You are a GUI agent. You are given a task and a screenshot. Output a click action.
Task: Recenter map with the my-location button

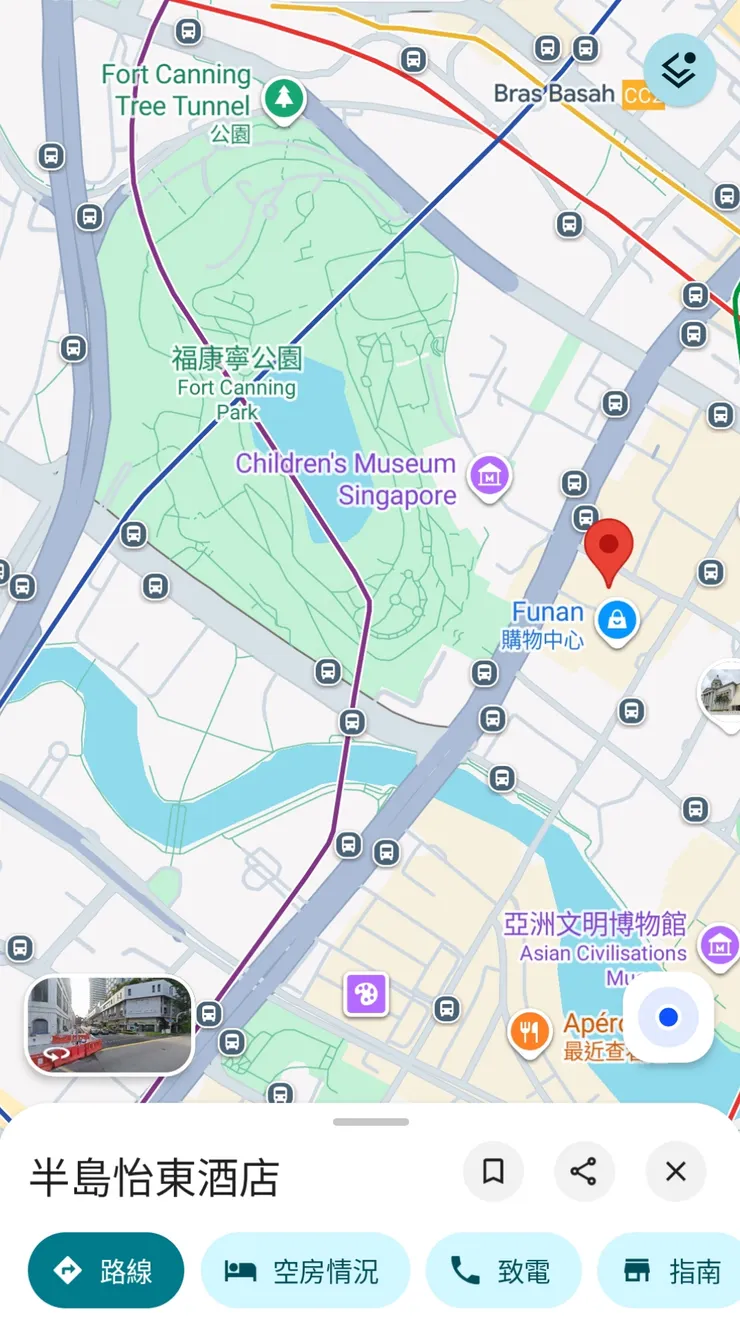667,1016
